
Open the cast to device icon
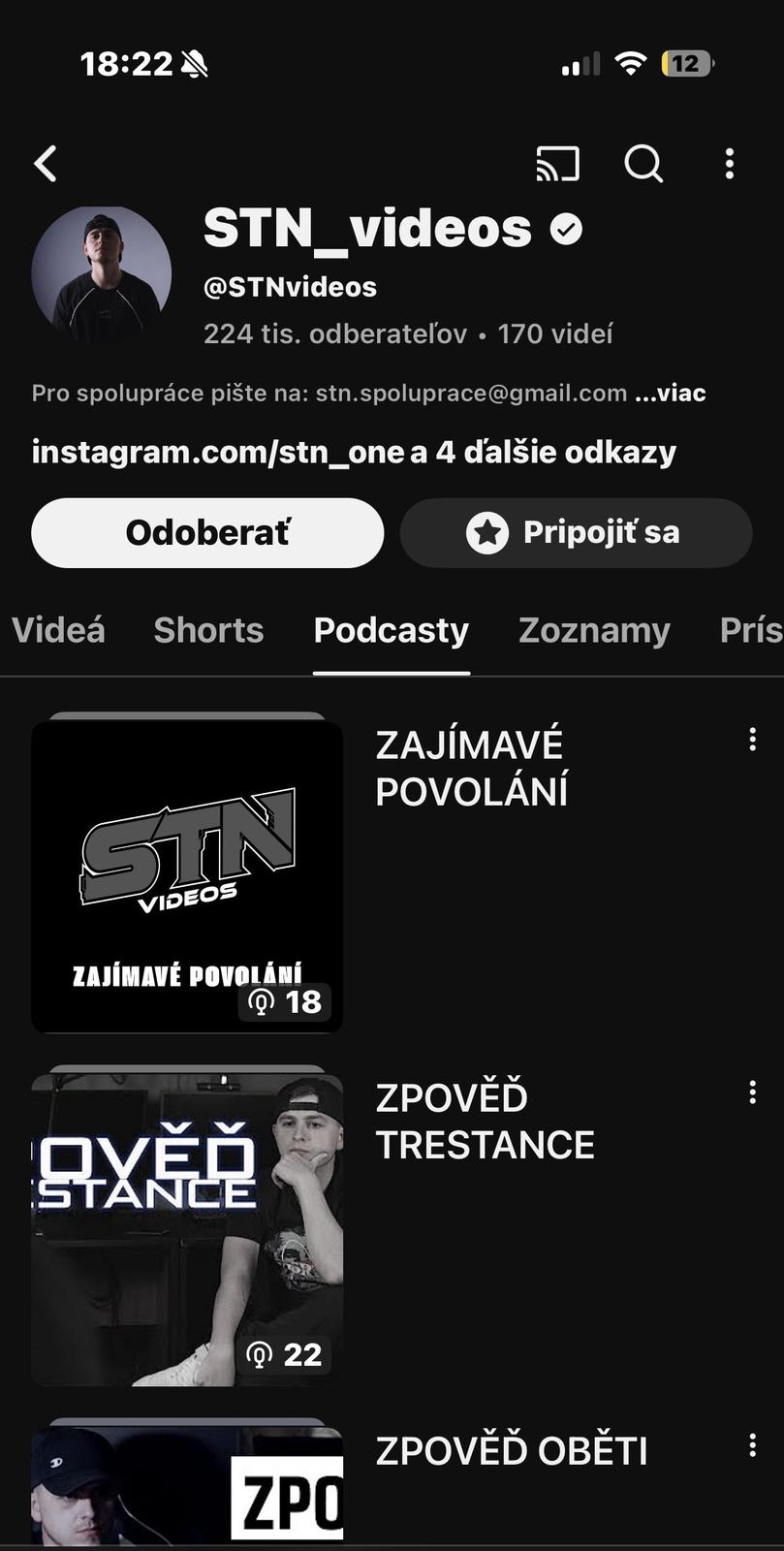point(557,164)
